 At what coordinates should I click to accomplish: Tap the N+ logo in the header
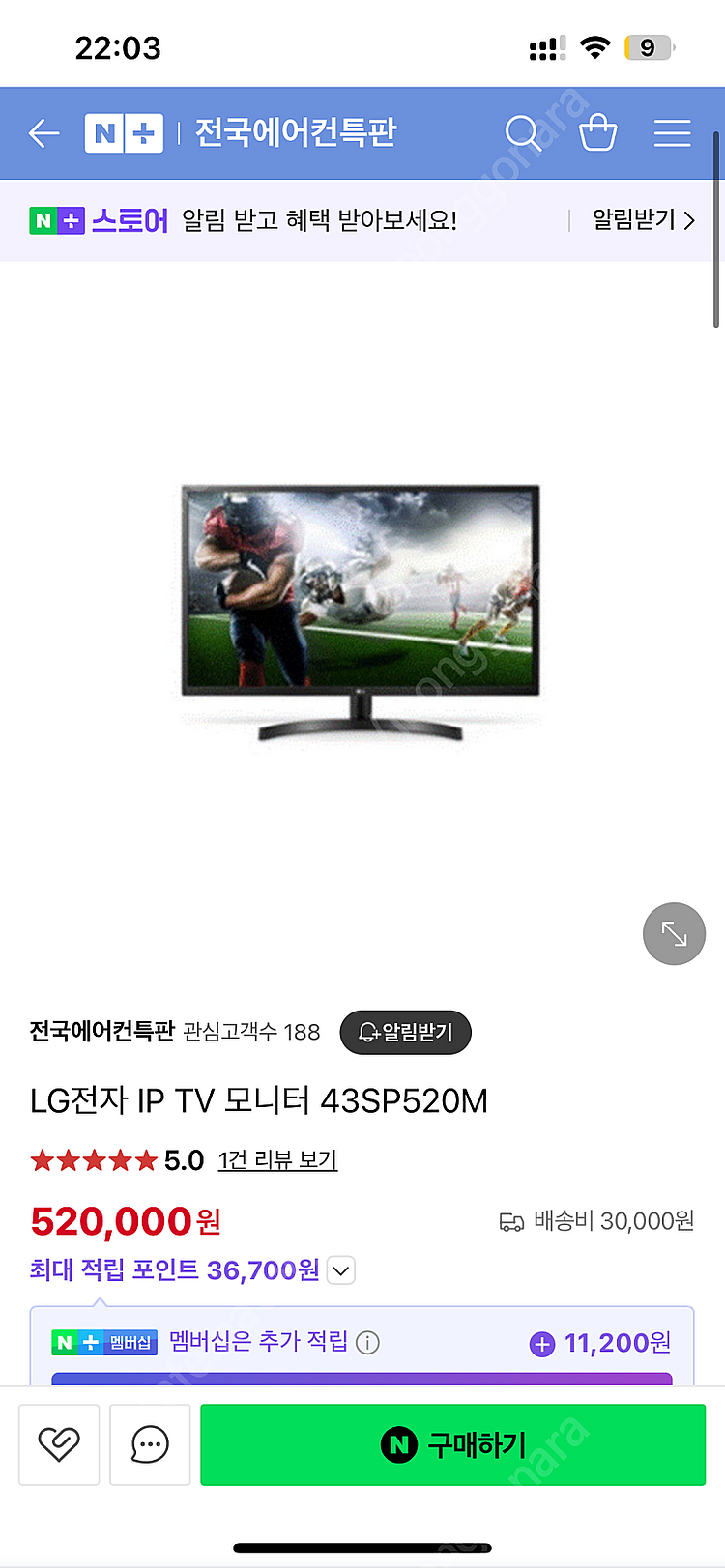click(124, 132)
